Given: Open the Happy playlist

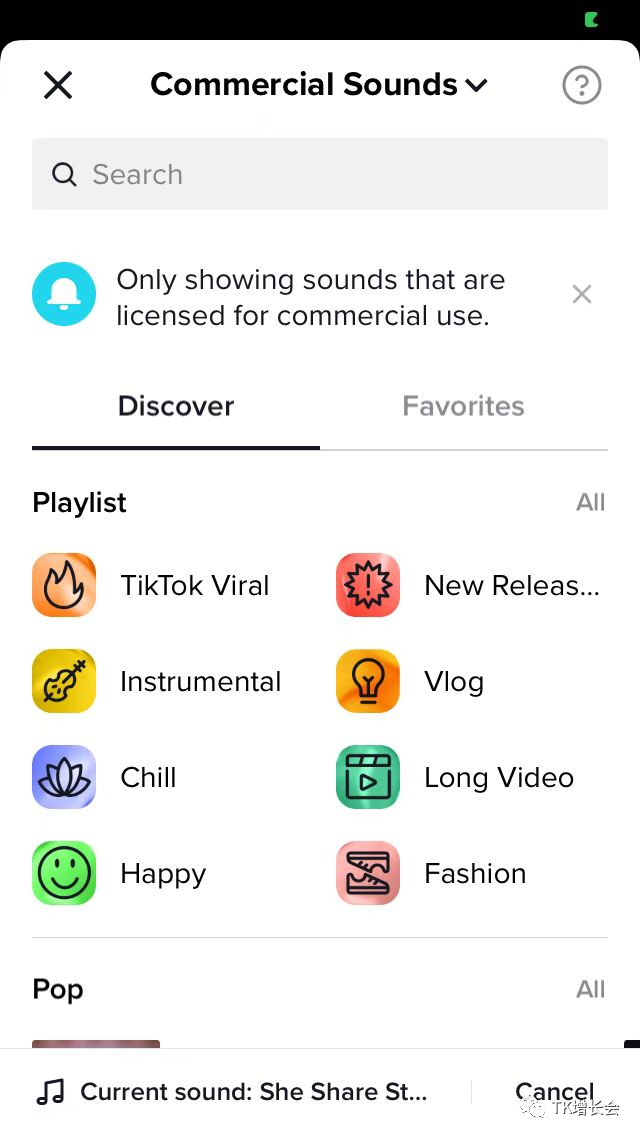Looking at the screenshot, I should click(x=120, y=873).
